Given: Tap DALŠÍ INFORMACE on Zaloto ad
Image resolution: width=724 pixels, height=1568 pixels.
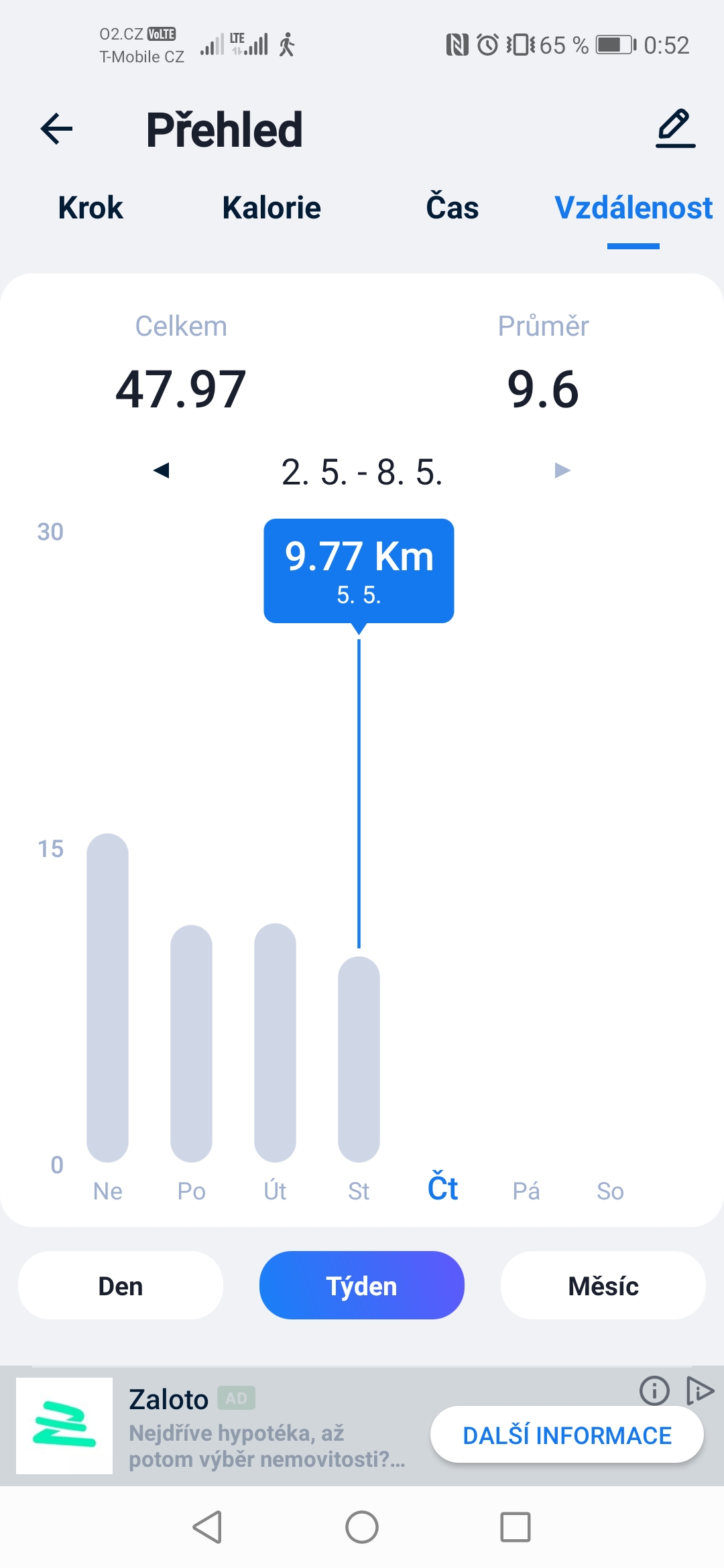Looking at the screenshot, I should pyautogui.click(x=567, y=1435).
